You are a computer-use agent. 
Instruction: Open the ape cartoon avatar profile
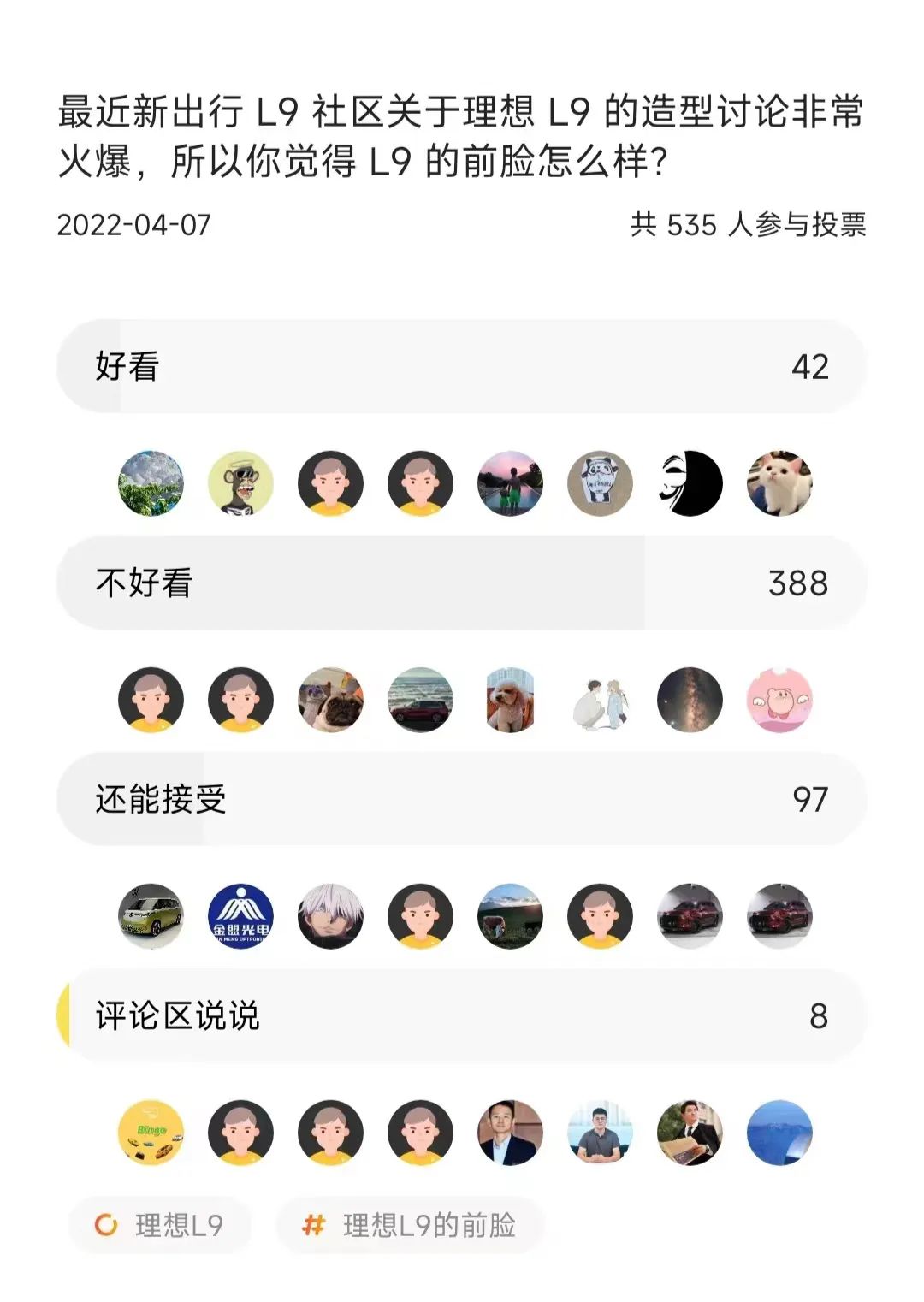tap(240, 483)
